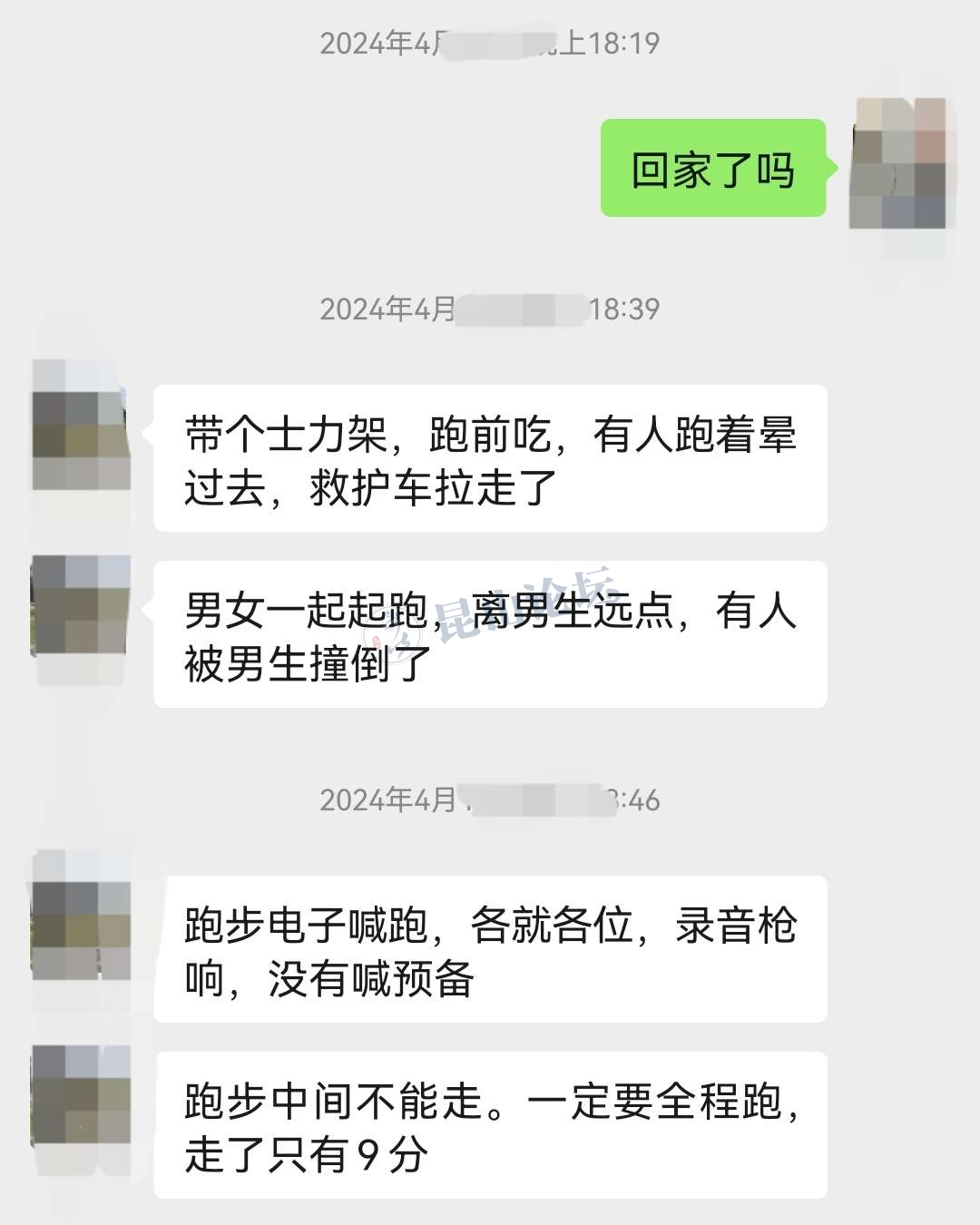The height and width of the screenshot is (1225, 980).
Task: Select the avatar beside 跑步中间不能走 message
Action: tap(82, 1093)
